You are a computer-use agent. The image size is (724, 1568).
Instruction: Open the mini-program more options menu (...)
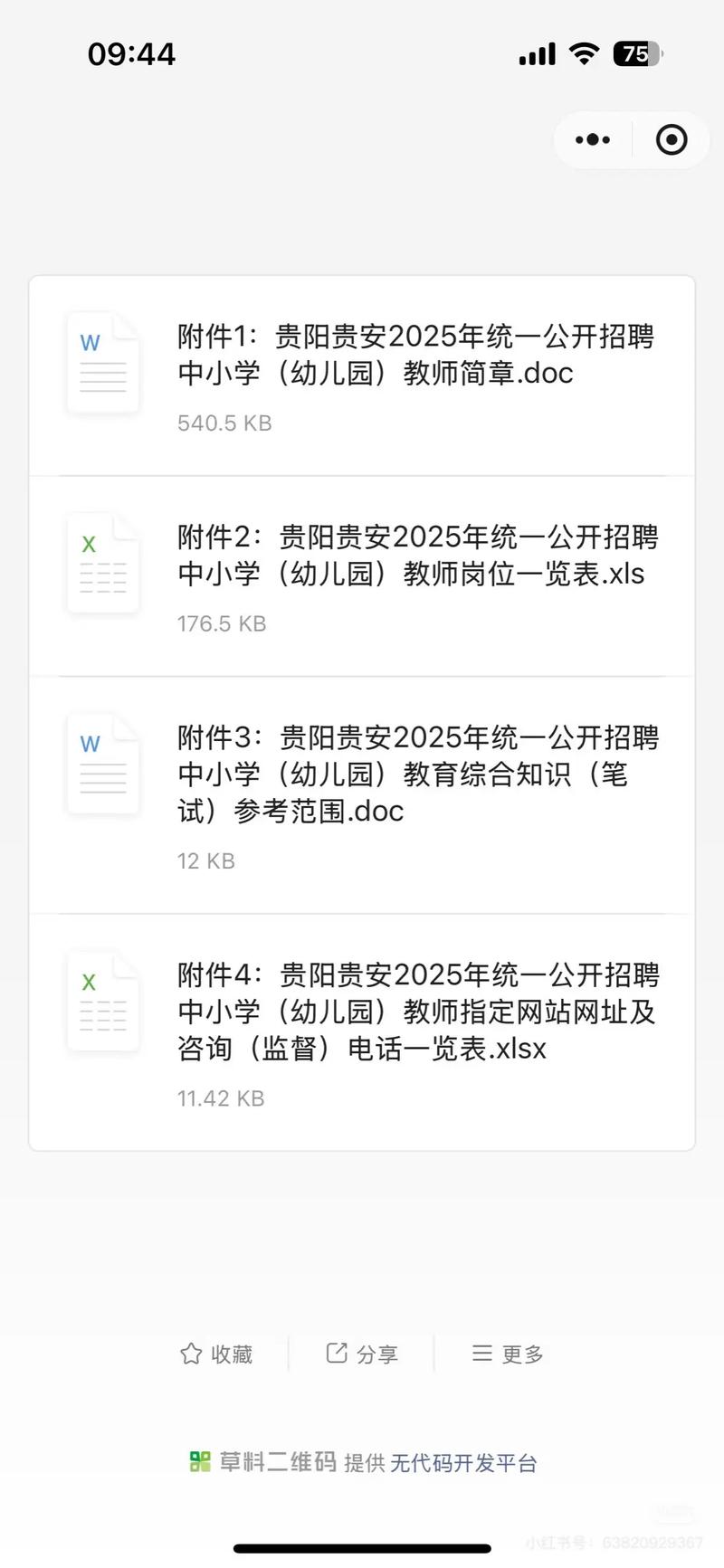pyautogui.click(x=592, y=140)
